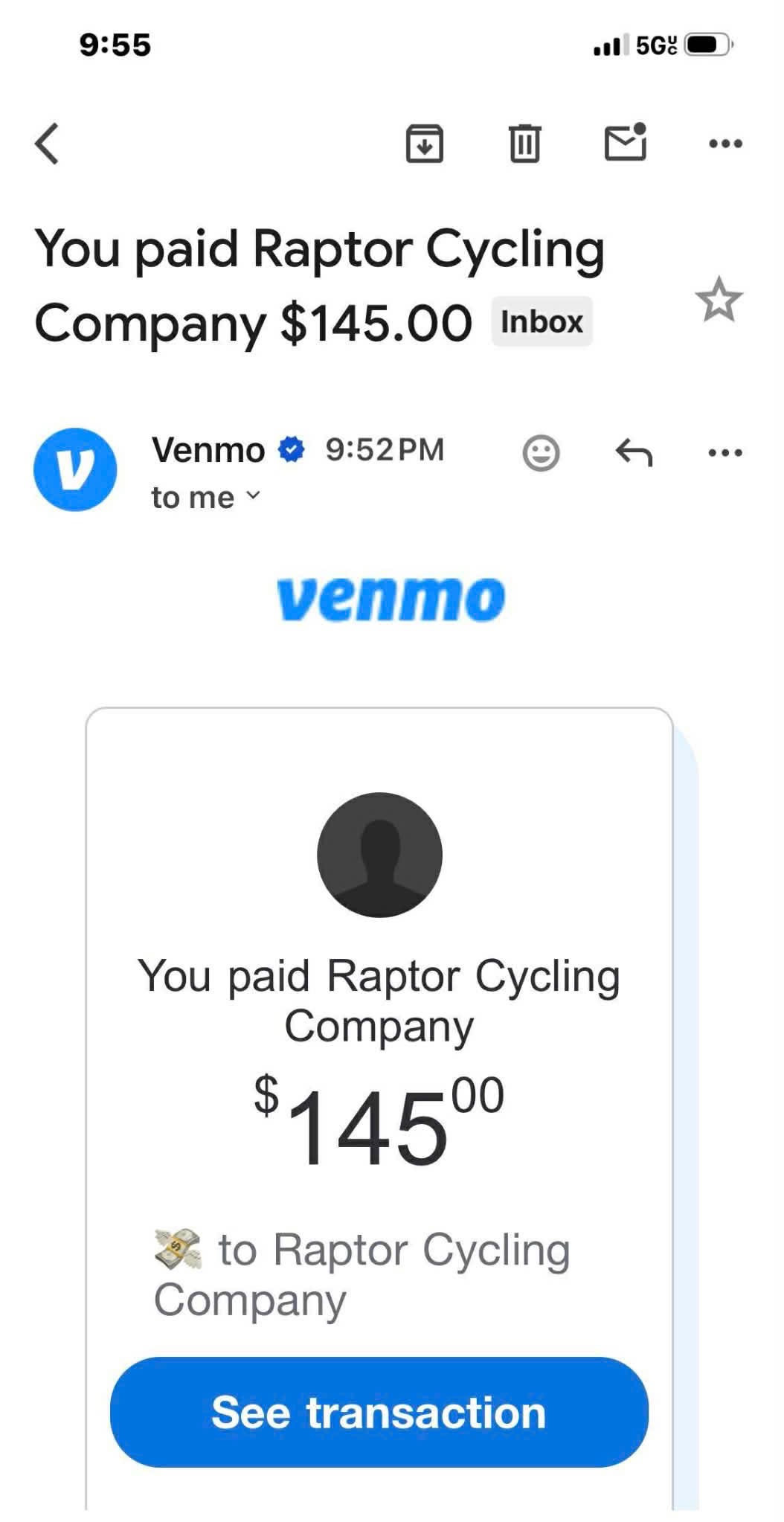Add an emoji reaction to the message
The width and height of the screenshot is (784, 1522).
541,452
